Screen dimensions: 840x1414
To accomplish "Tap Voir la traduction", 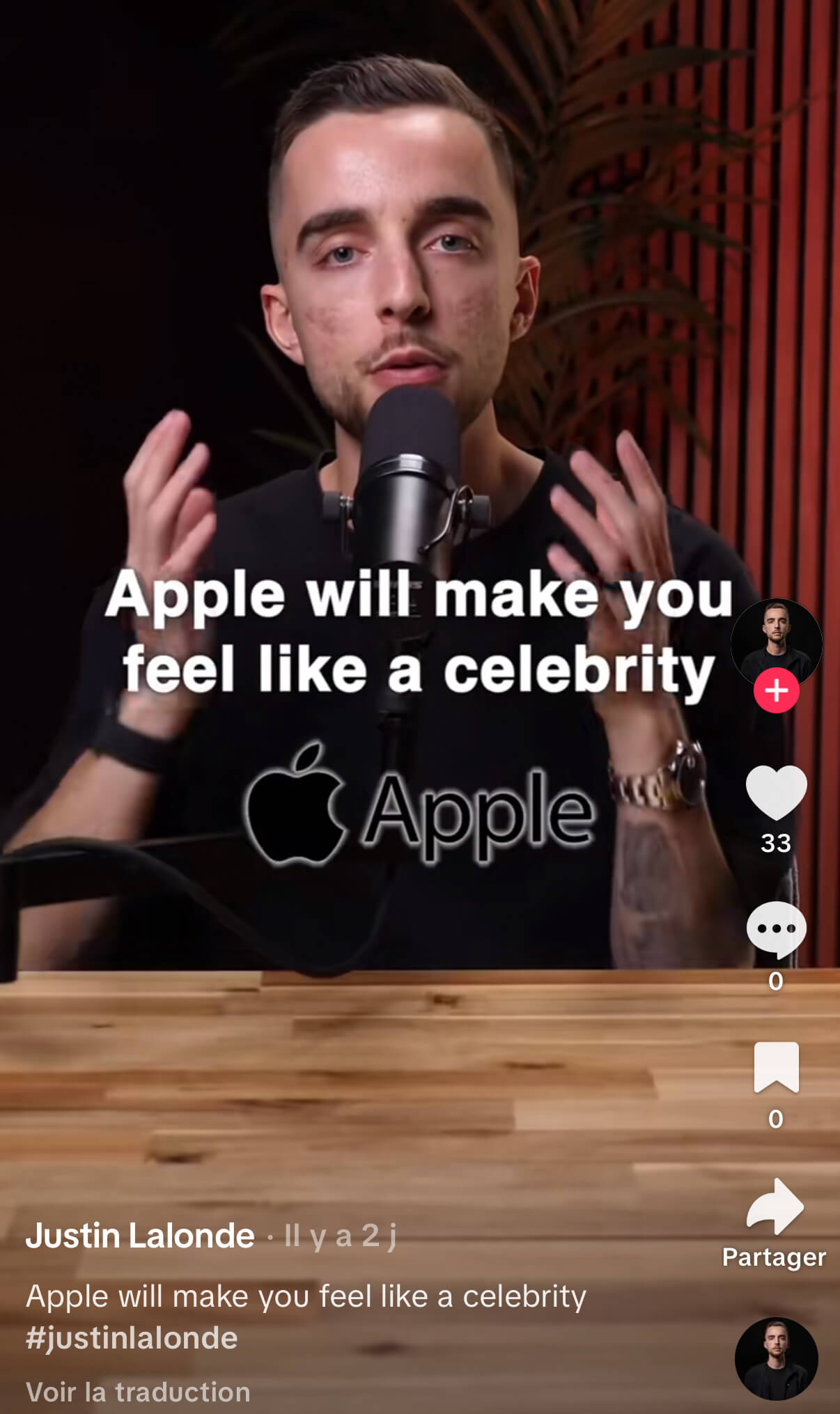I will [138, 1392].
